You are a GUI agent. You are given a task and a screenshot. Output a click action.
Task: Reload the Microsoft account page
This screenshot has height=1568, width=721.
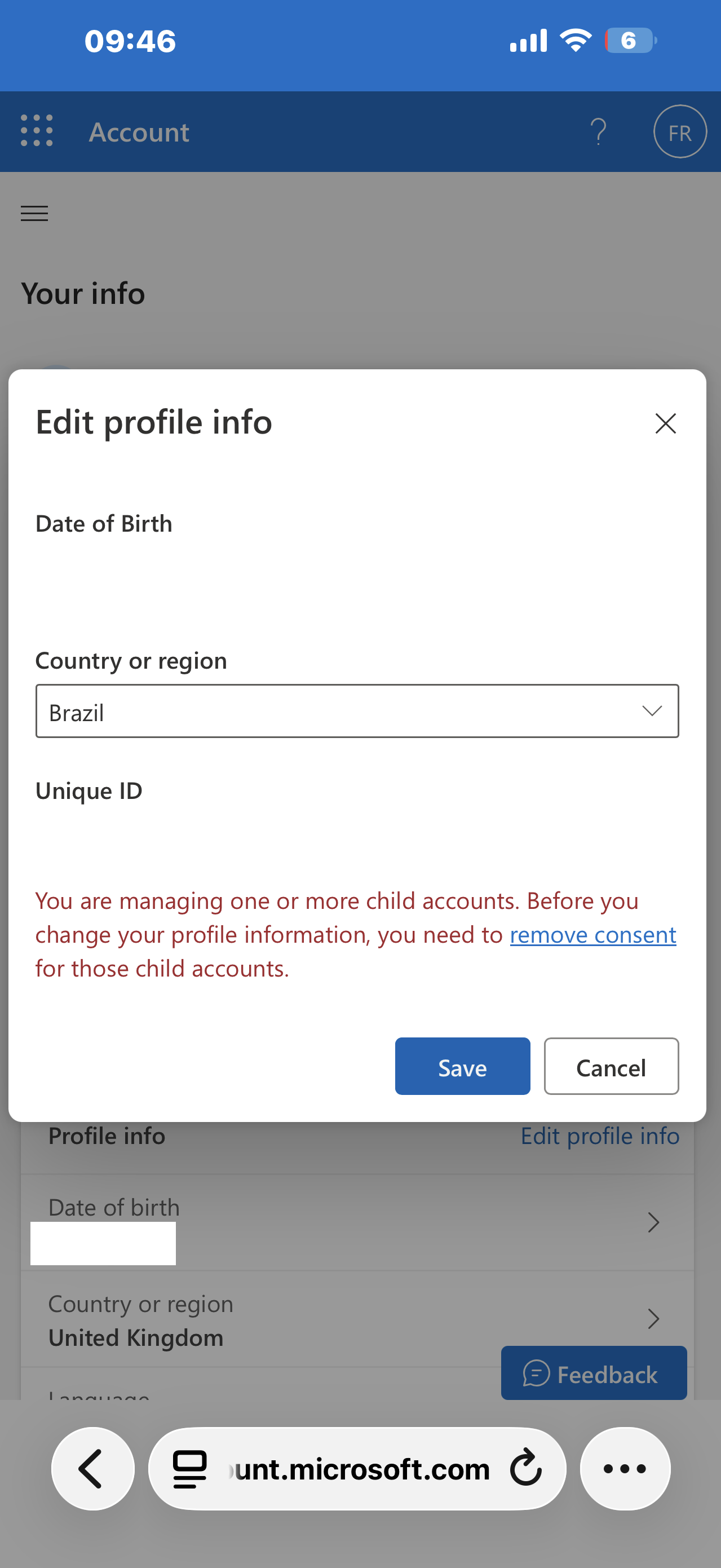tap(526, 1468)
